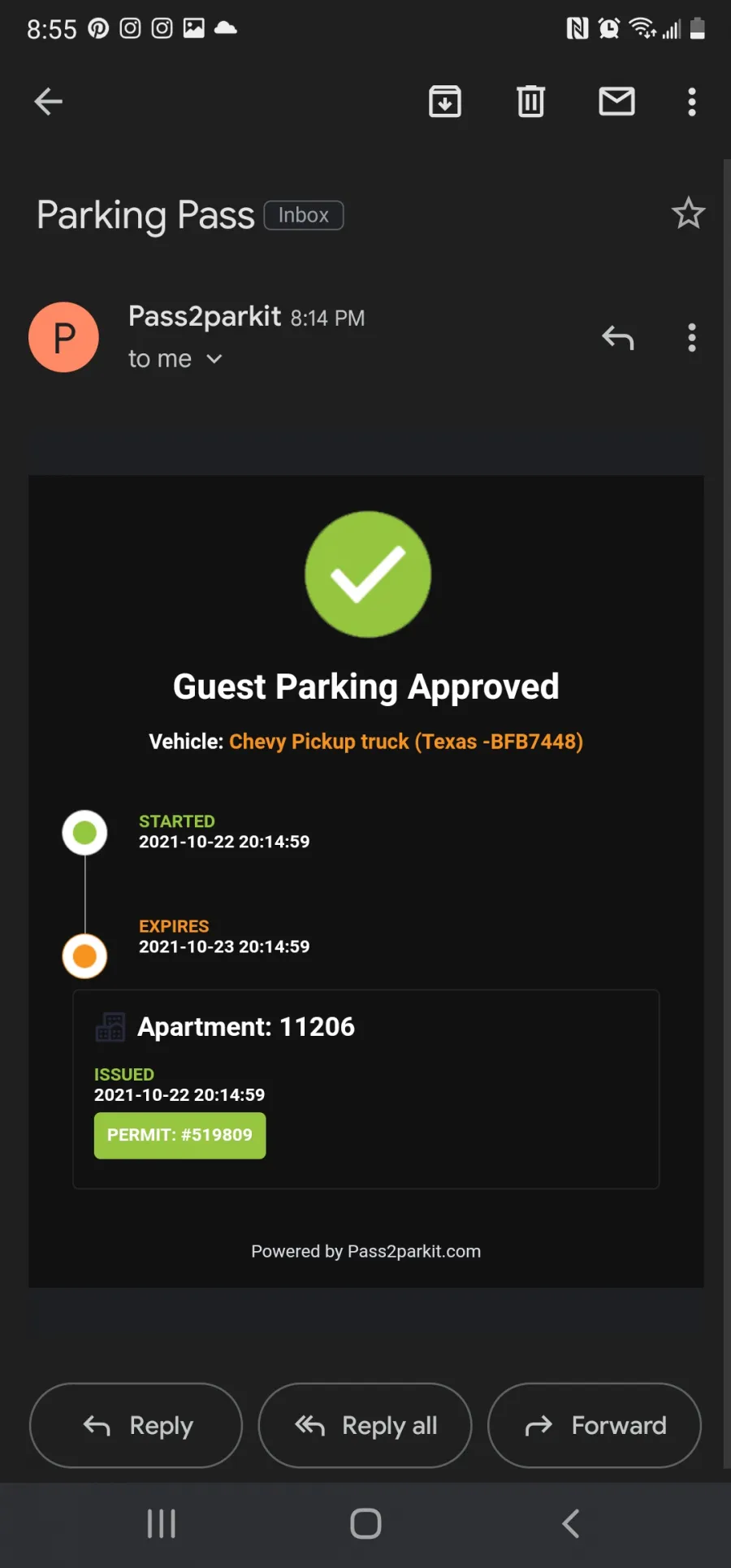731x1568 pixels.
Task: Tap the Reply button below the email
Action: 136,1426
